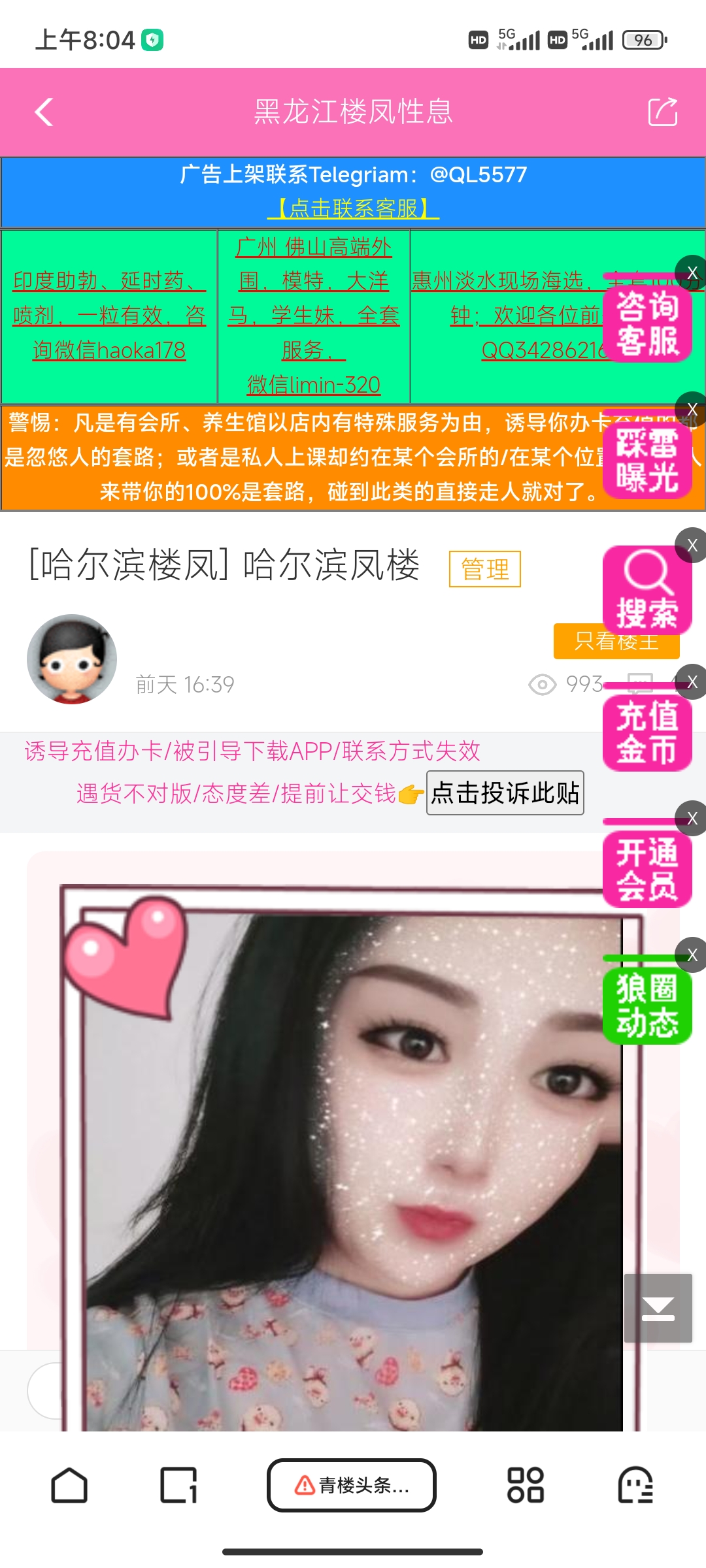This screenshot has height=1568, width=706.
Task: Tap the 青楼头条 address bar
Action: tap(352, 1486)
